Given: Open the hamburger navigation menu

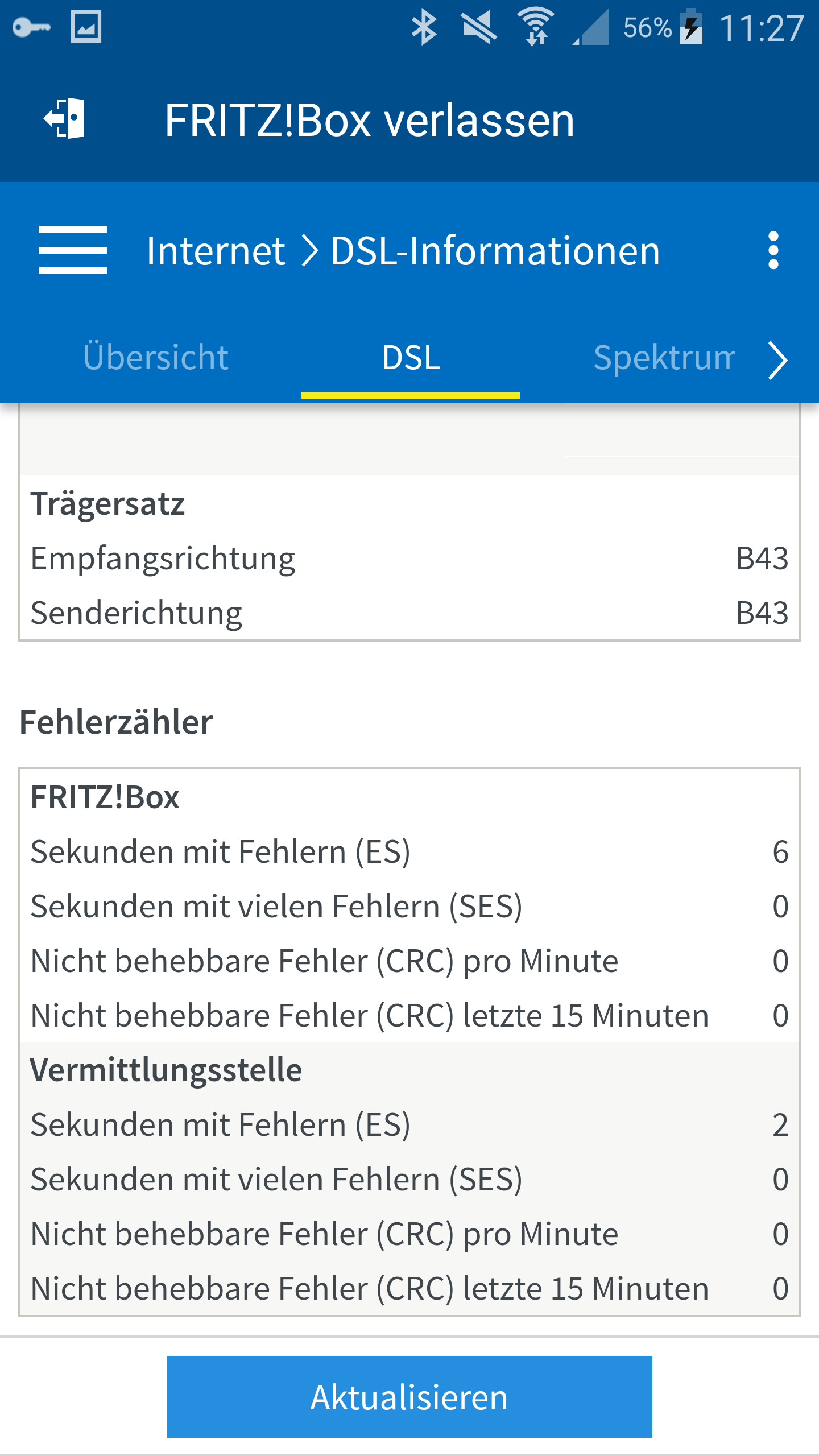Looking at the screenshot, I should (x=72, y=250).
